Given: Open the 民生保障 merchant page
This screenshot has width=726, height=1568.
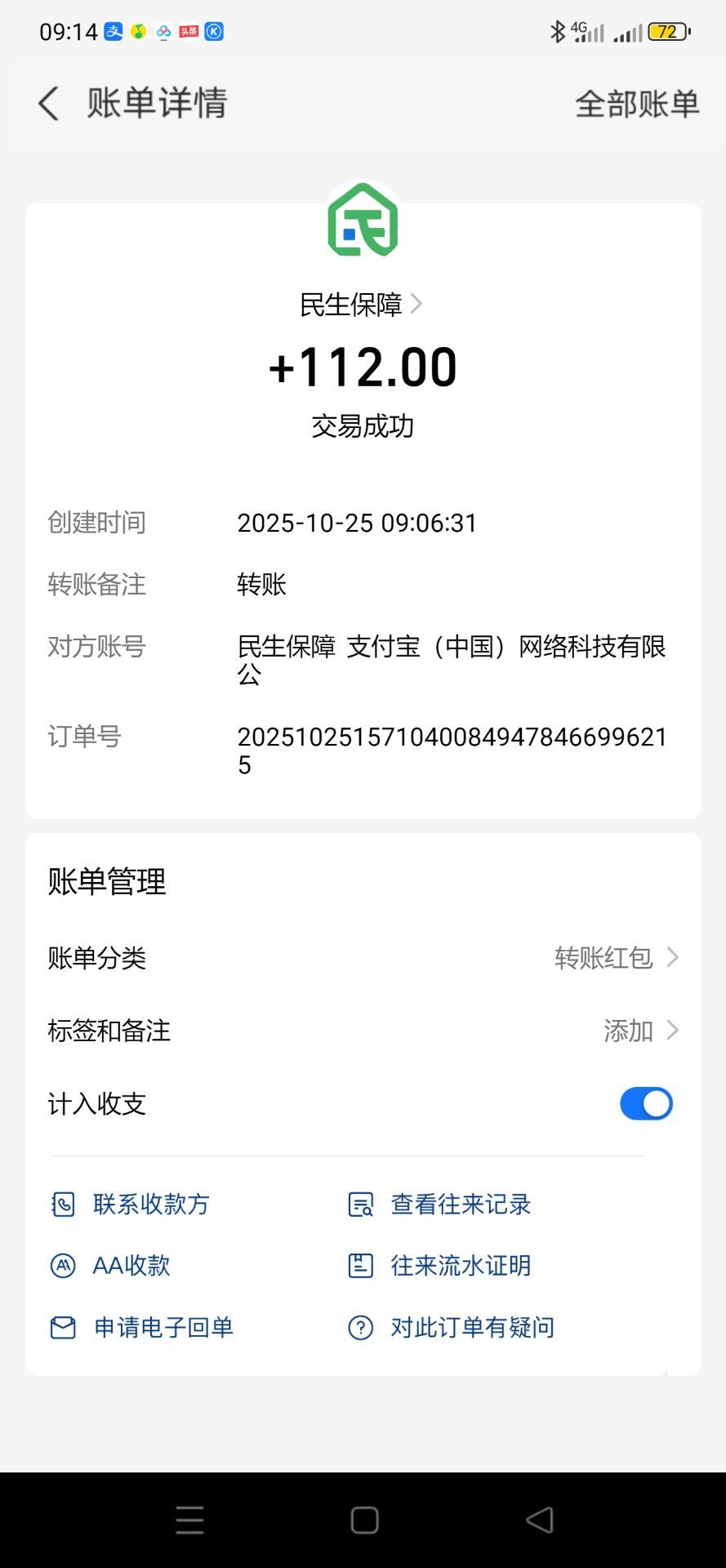Looking at the screenshot, I should pos(361,305).
